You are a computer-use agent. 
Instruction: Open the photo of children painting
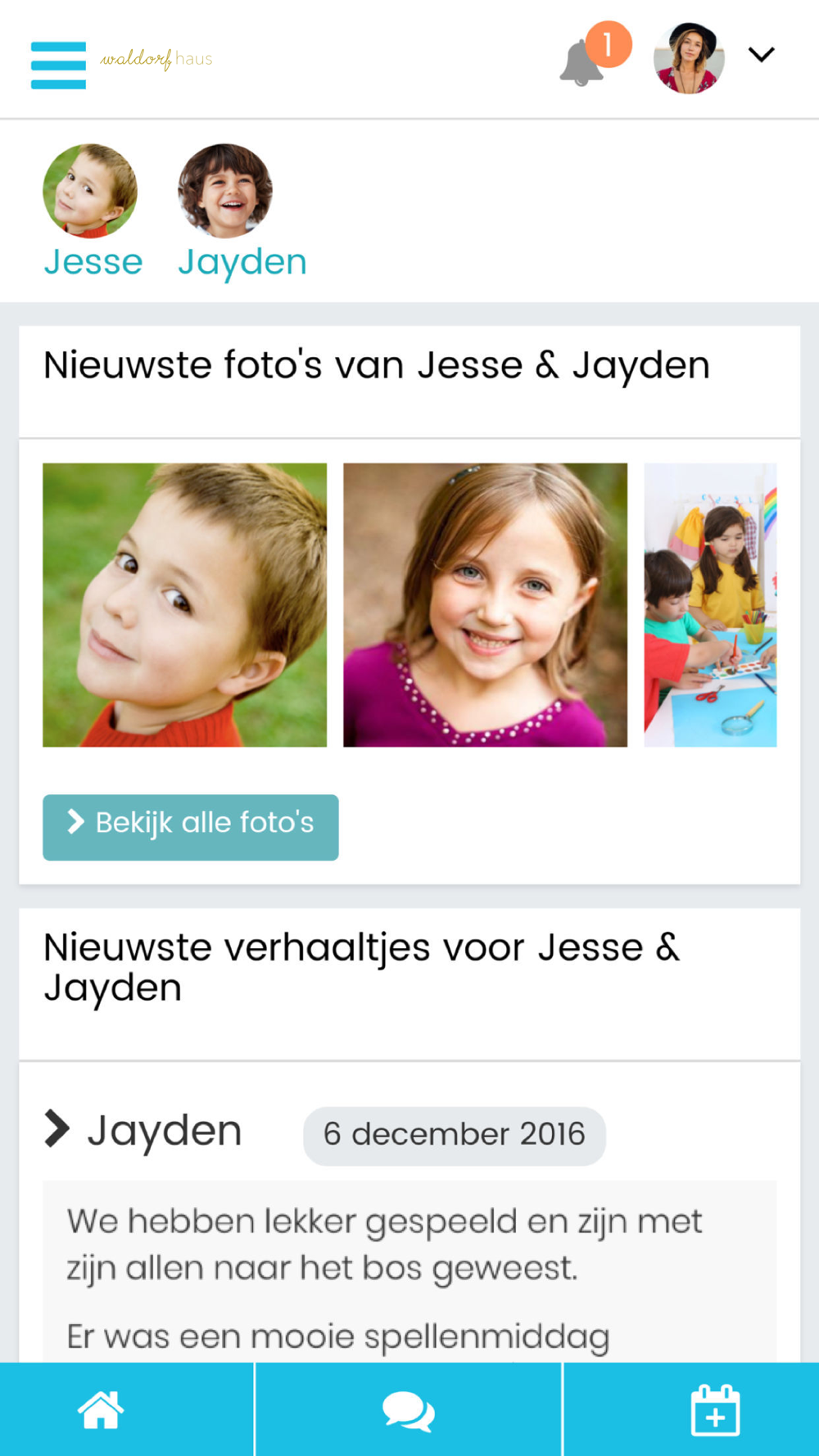click(709, 605)
